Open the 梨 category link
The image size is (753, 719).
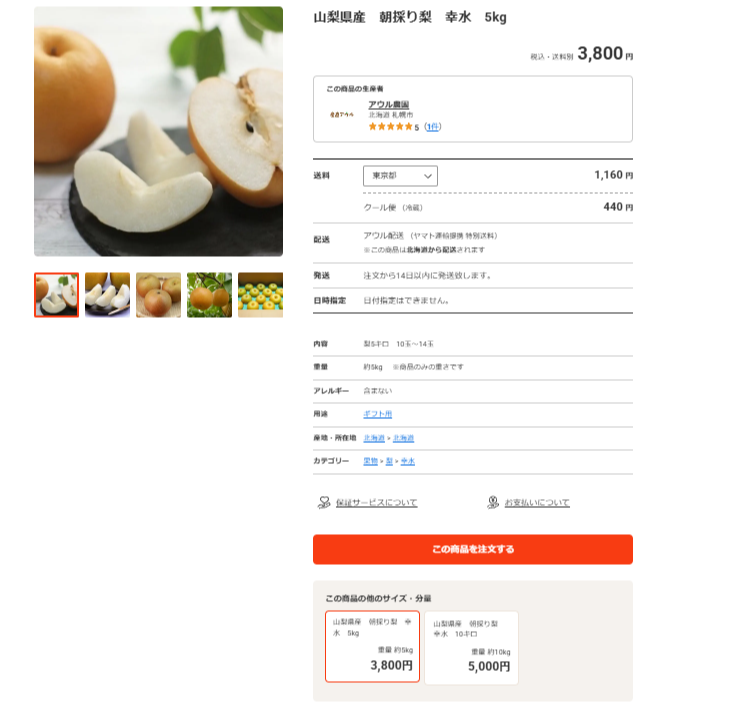click(388, 461)
